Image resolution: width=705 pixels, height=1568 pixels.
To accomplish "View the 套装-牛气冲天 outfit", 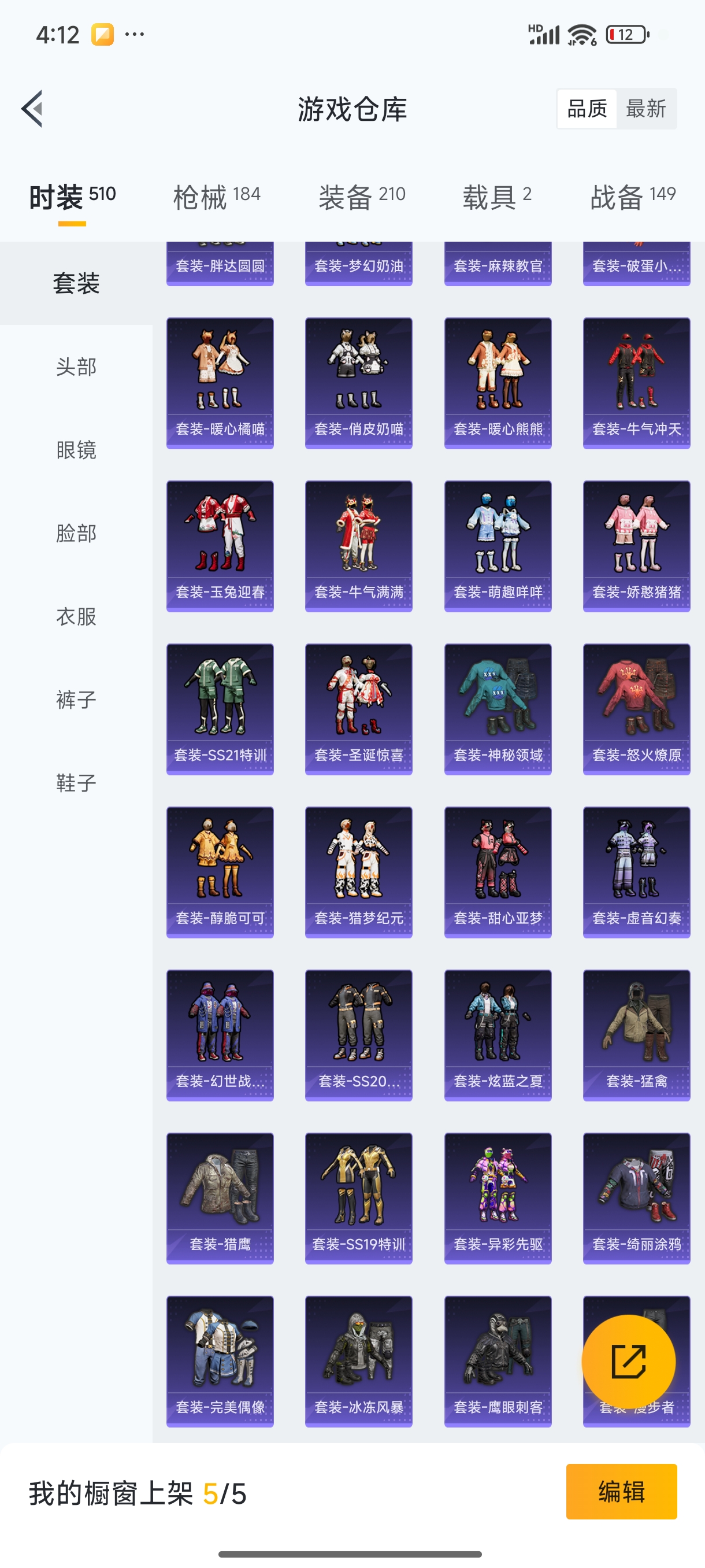I will pyautogui.click(x=636, y=383).
